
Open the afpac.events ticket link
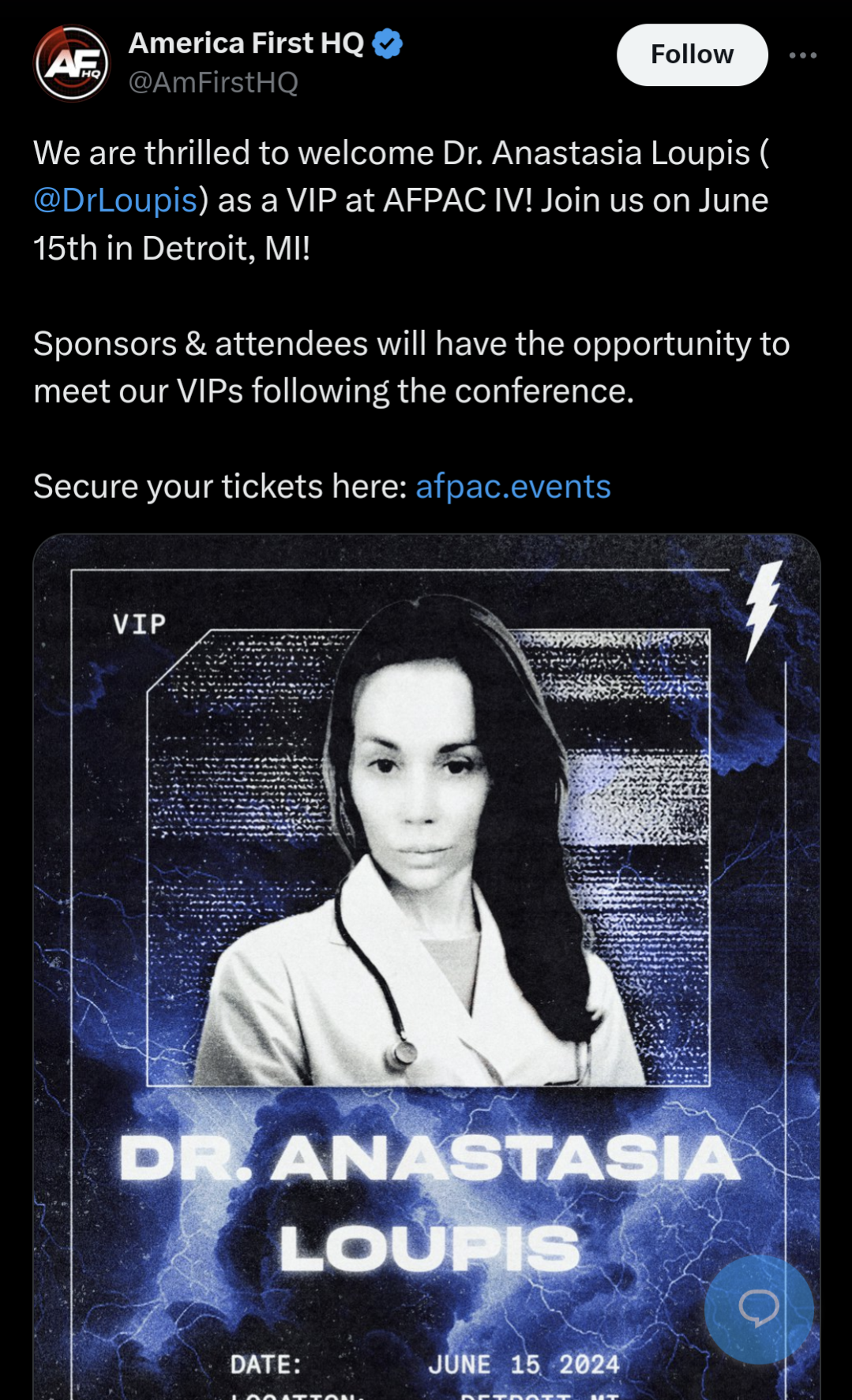513,487
